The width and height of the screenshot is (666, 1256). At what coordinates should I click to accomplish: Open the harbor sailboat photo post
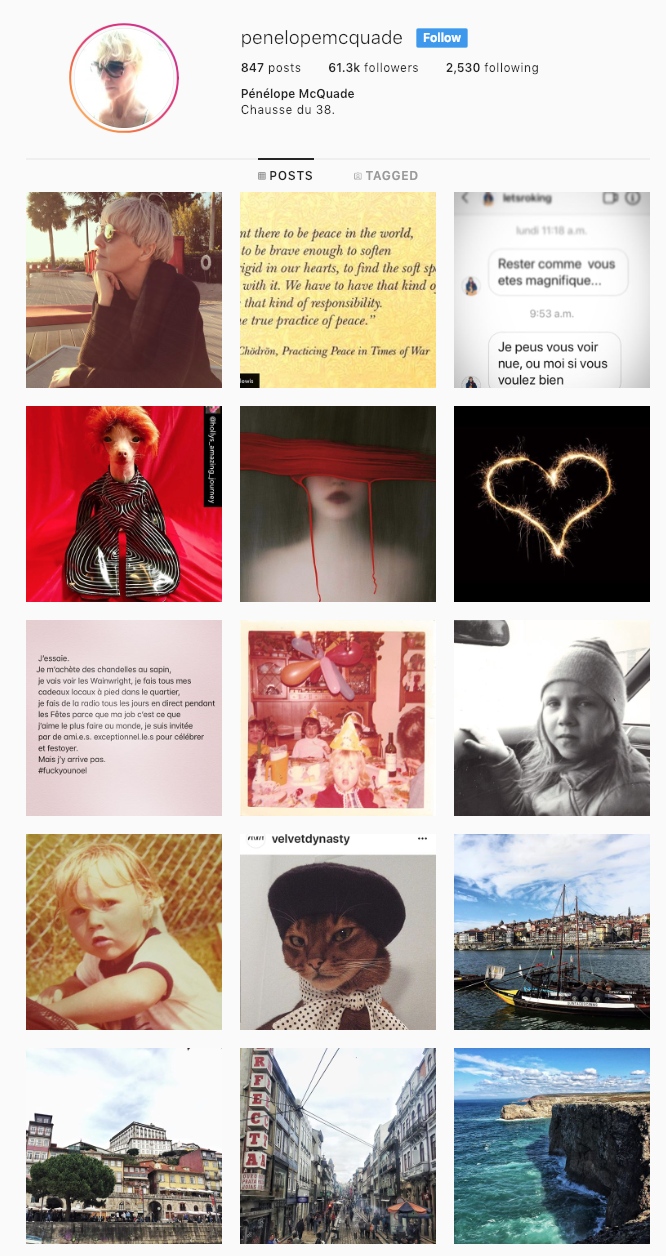coord(552,932)
